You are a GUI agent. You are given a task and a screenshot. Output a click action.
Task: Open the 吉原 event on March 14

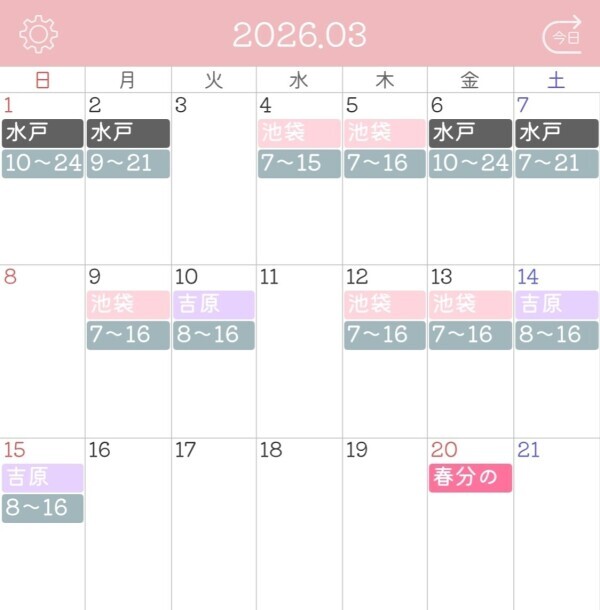click(557, 305)
